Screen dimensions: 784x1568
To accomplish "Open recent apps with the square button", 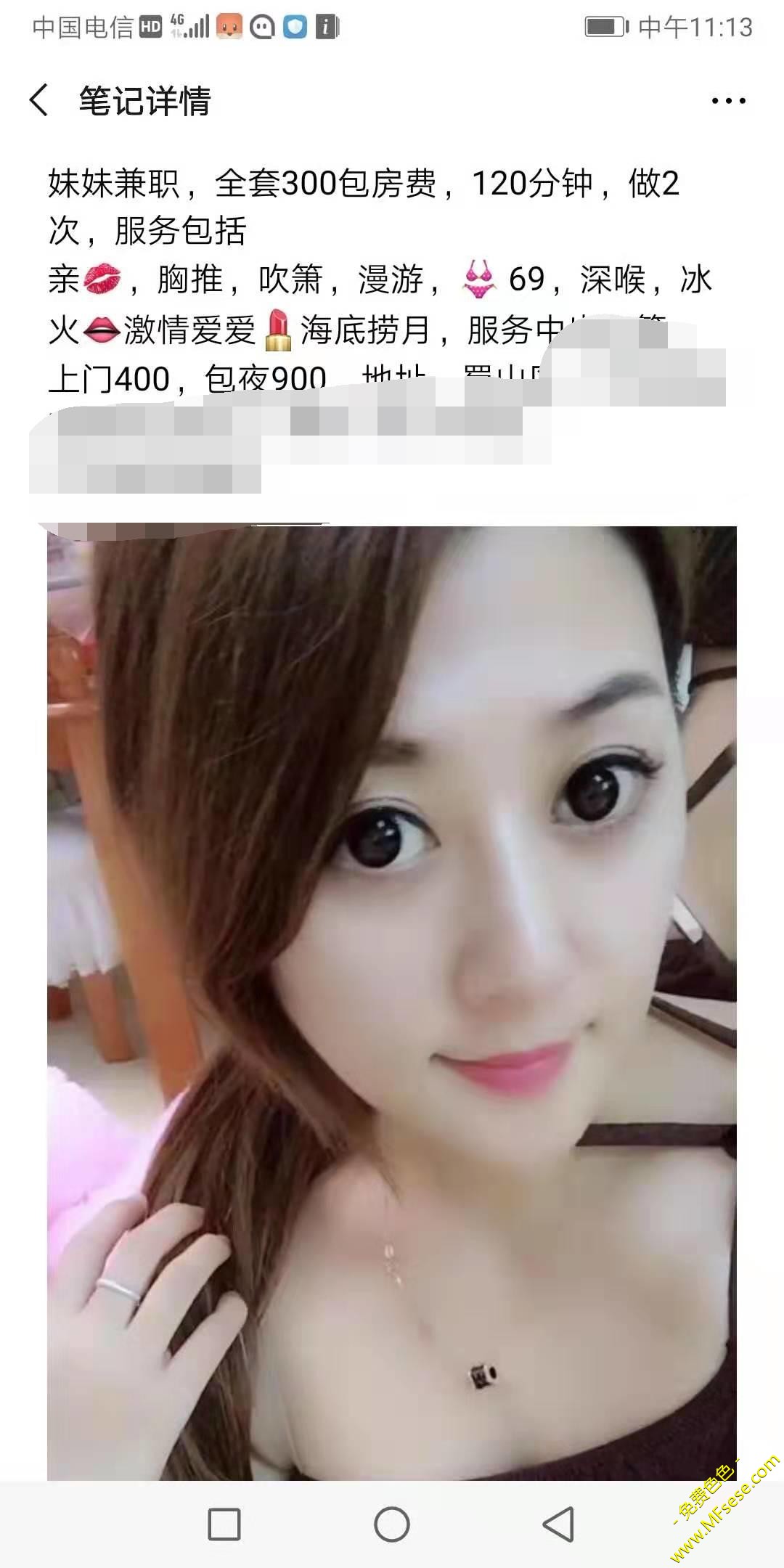I will (x=224, y=1524).
